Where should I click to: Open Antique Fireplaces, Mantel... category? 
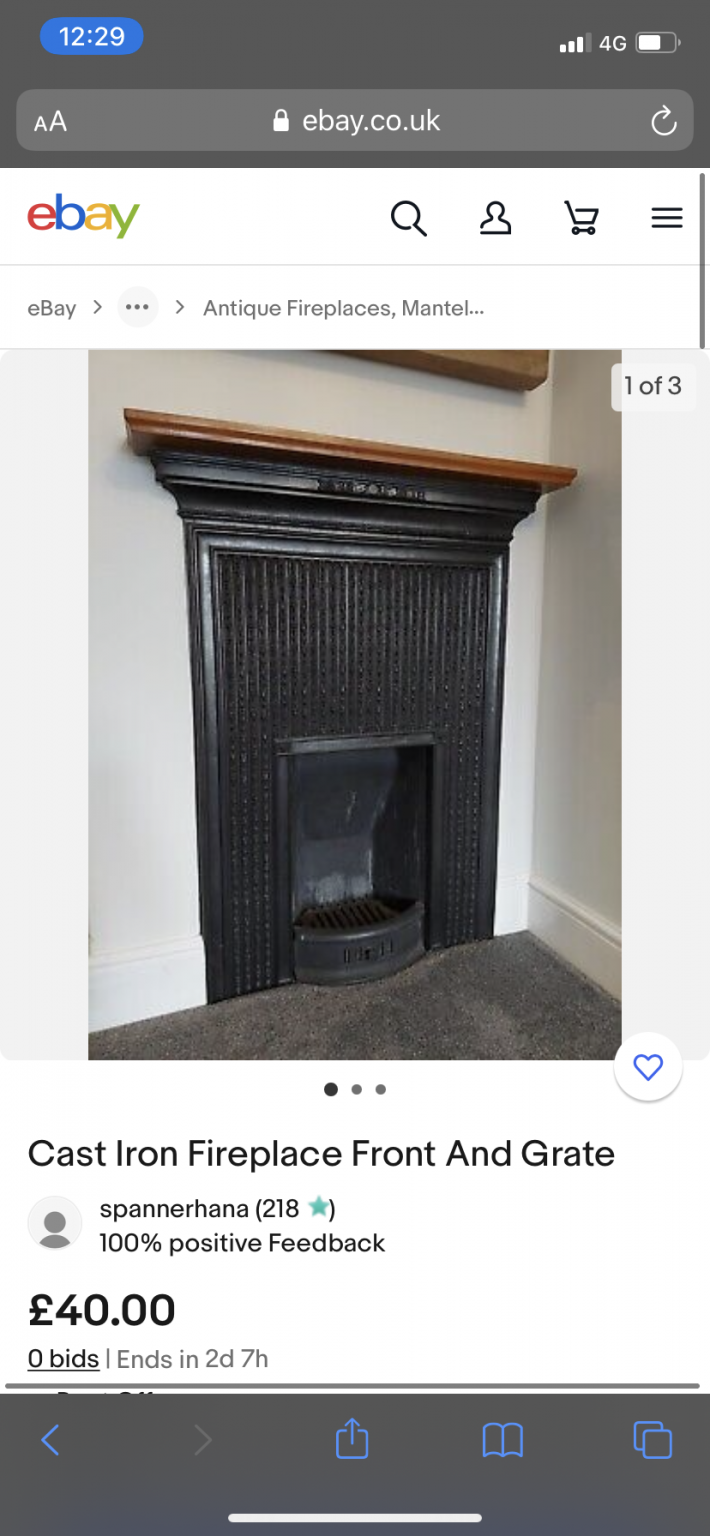click(x=344, y=308)
